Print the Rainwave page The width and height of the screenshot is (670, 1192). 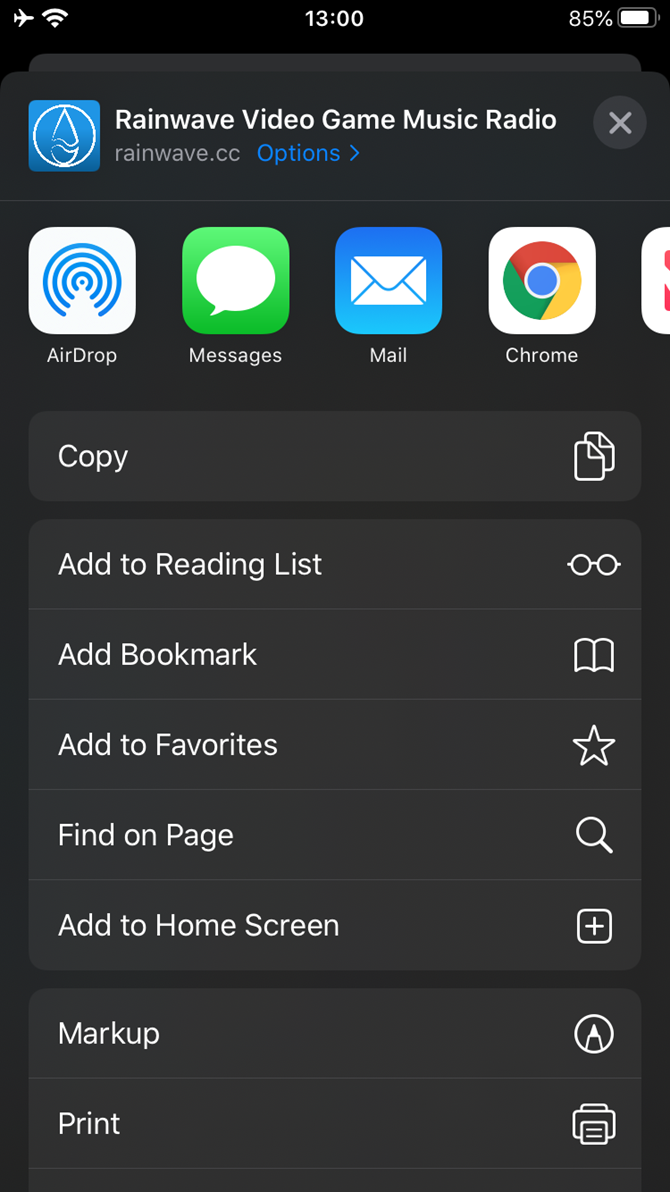click(x=334, y=1123)
